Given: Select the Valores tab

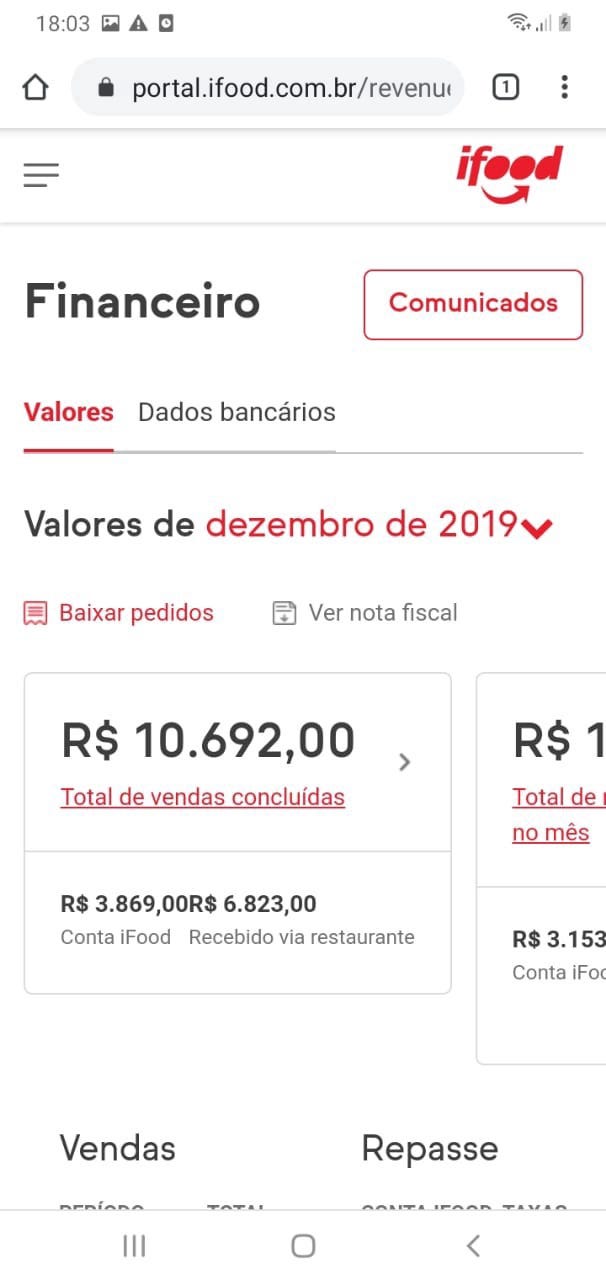Looking at the screenshot, I should tap(69, 412).
